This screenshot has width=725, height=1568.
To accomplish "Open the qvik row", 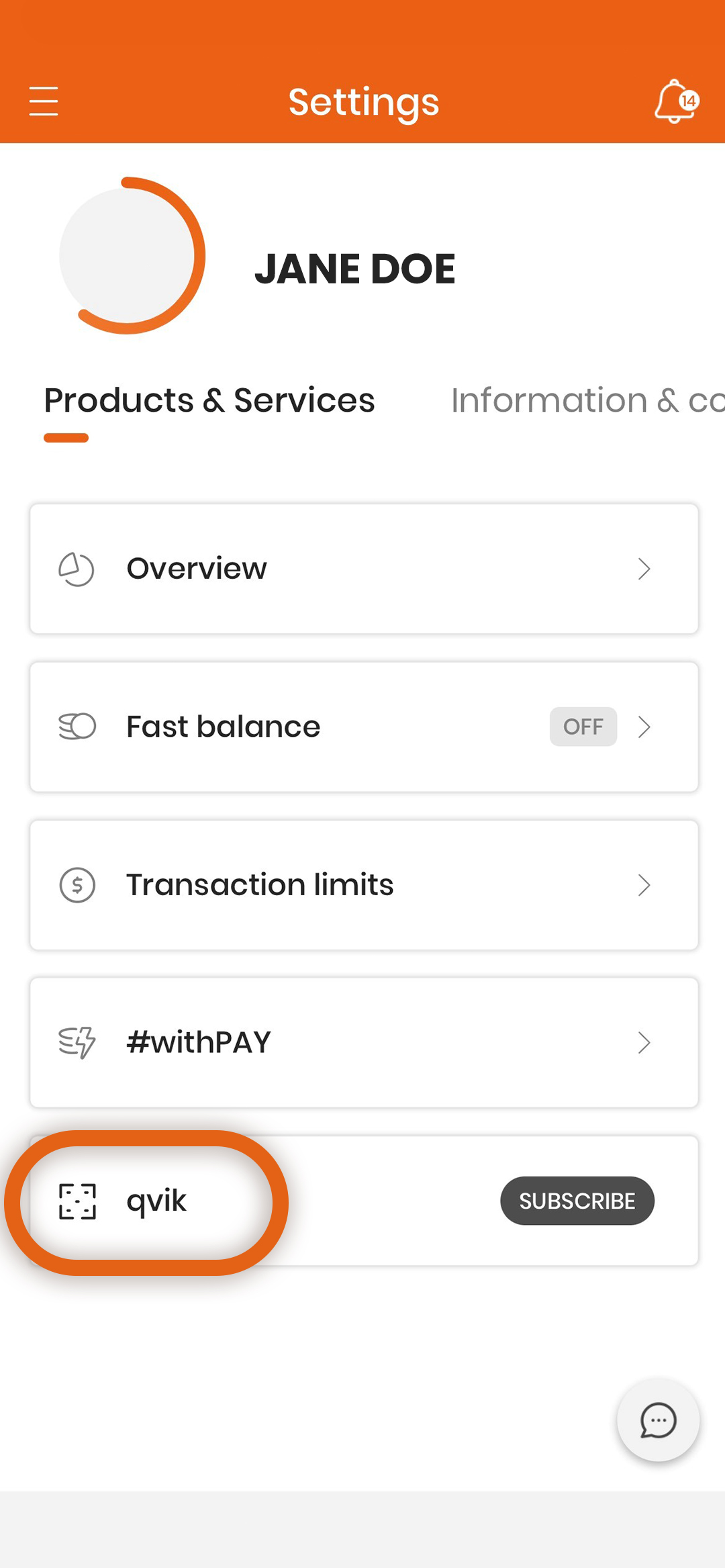I will 364,1201.
